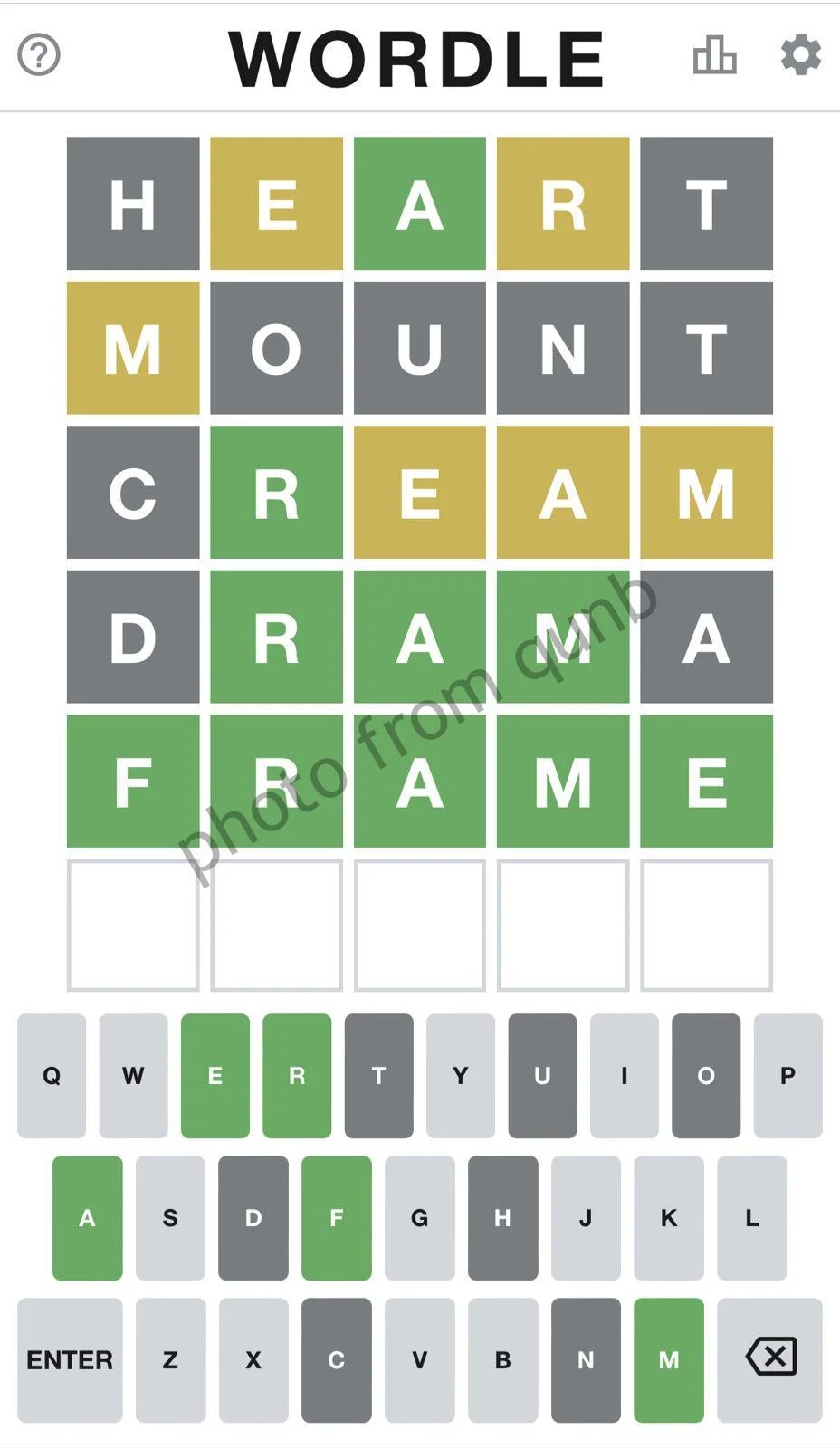Choose the V key

coord(419,1359)
